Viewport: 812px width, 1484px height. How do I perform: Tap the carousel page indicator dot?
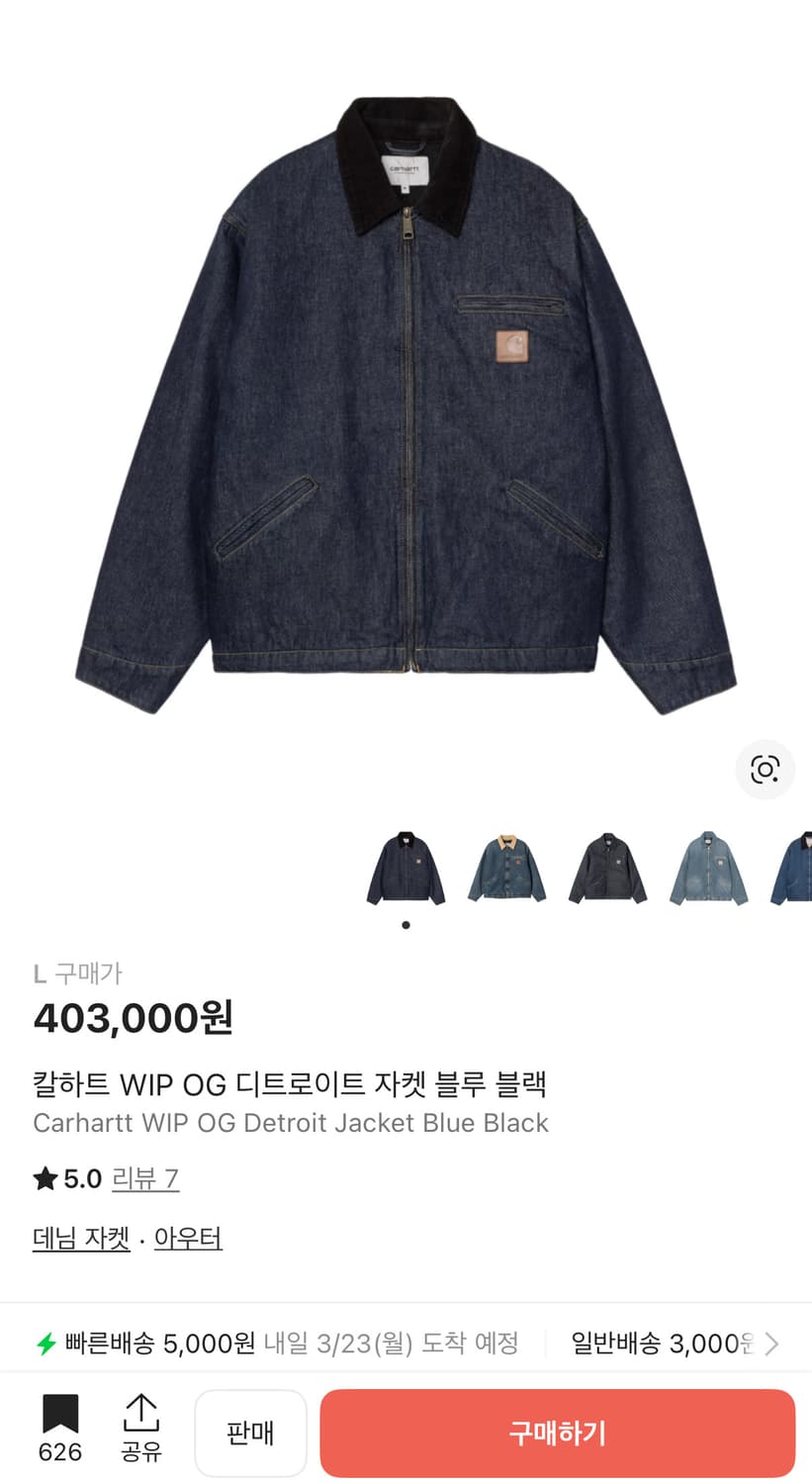406,924
